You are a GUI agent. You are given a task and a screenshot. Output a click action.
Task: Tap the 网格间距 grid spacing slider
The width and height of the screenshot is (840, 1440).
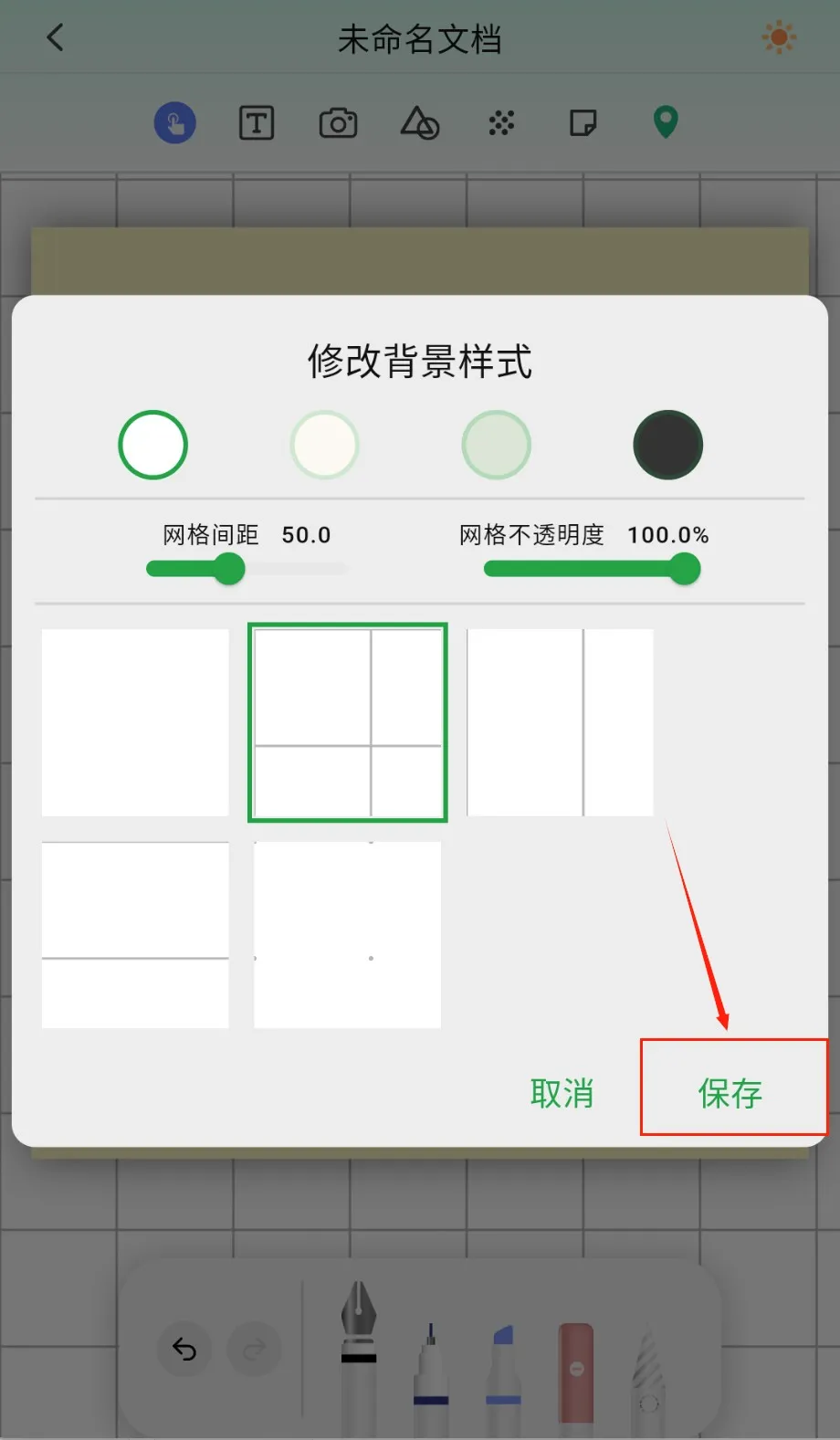point(247,569)
